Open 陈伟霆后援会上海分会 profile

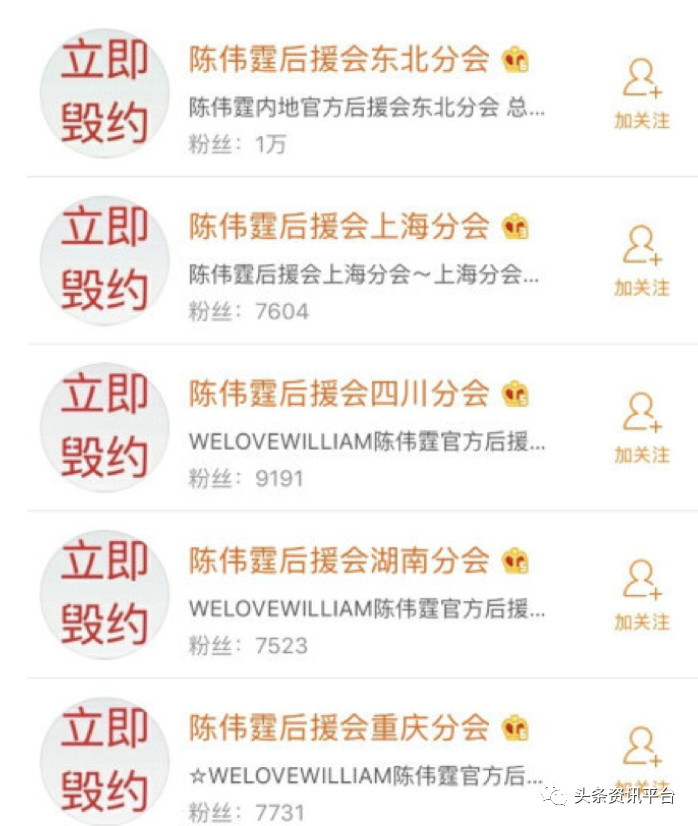tap(338, 226)
